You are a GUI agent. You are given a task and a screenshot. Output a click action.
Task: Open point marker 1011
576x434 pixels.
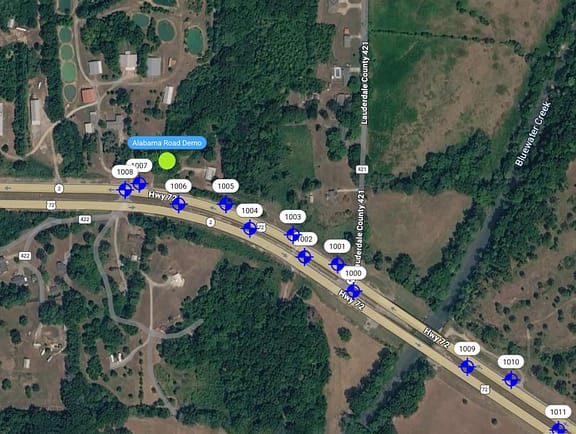tap(559, 428)
